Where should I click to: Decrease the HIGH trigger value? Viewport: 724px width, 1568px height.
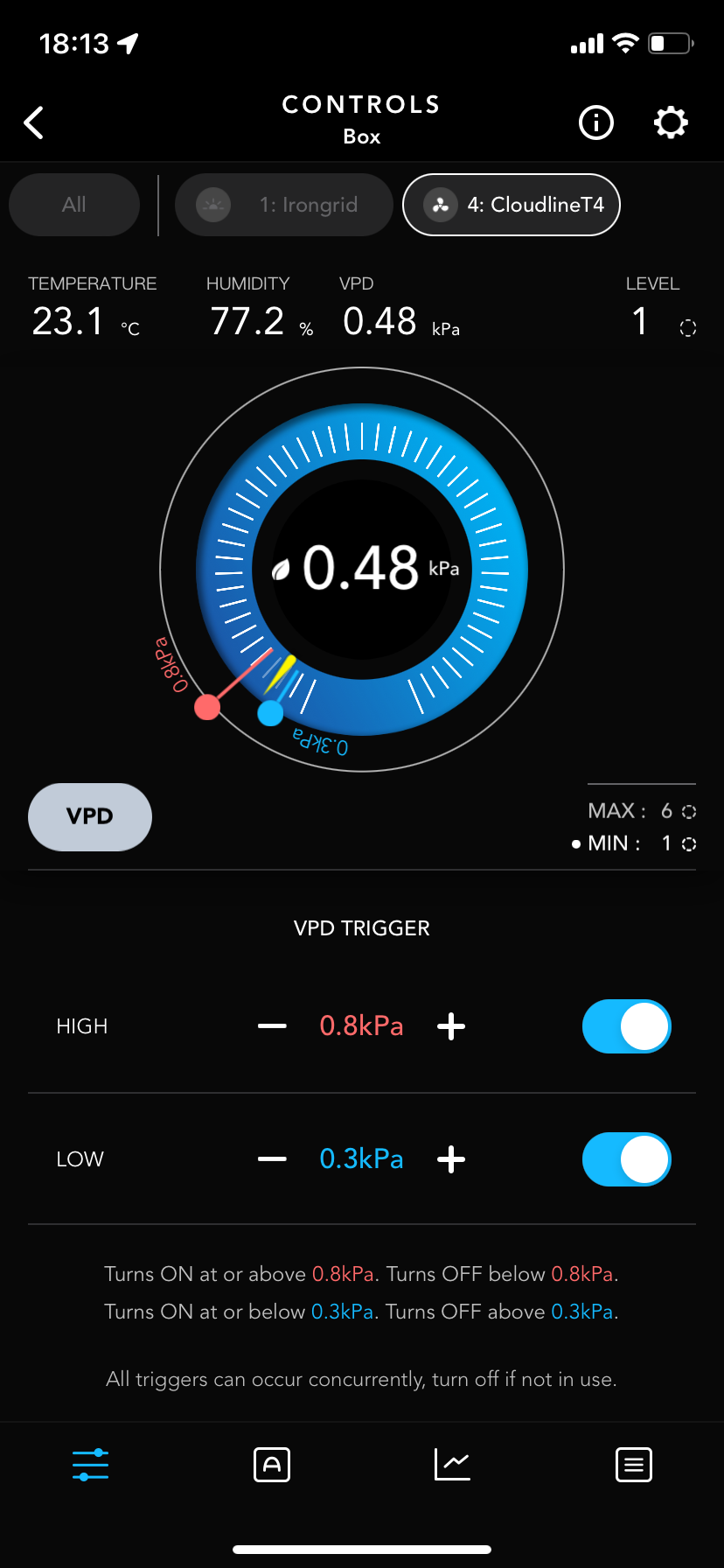click(x=272, y=1025)
